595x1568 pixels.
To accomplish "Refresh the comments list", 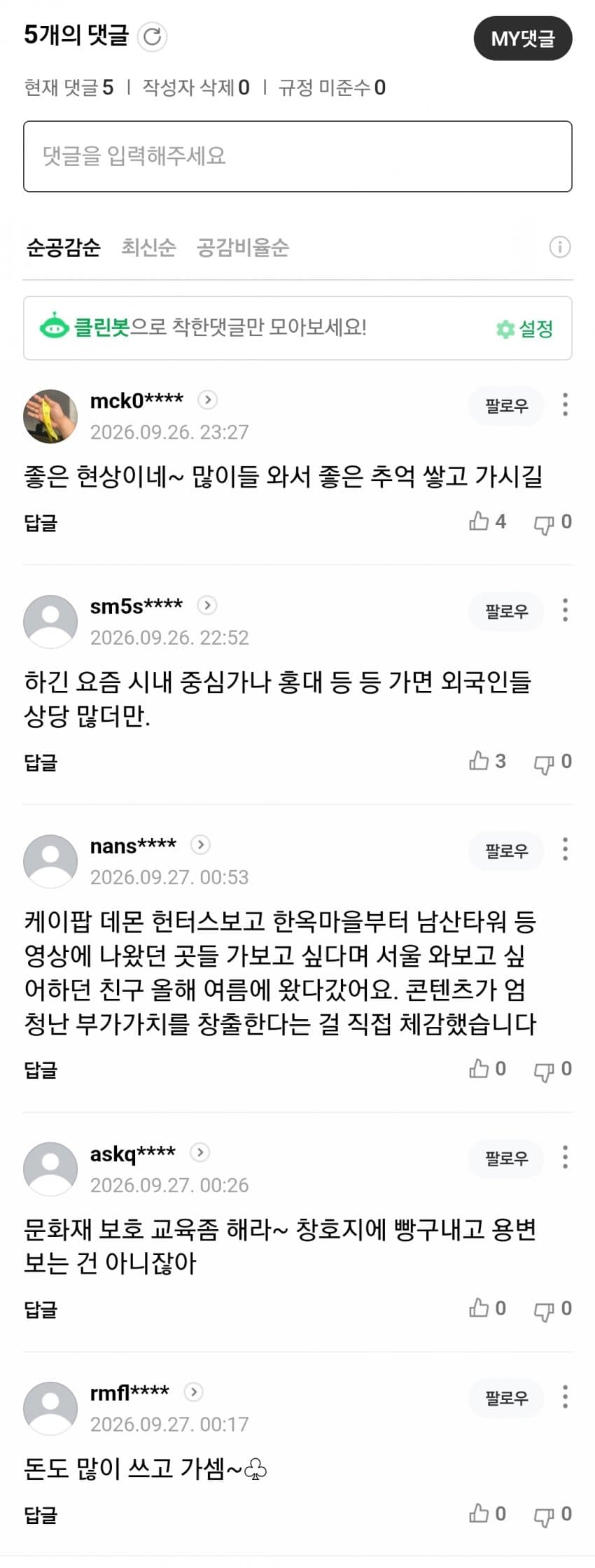I will point(152,36).
